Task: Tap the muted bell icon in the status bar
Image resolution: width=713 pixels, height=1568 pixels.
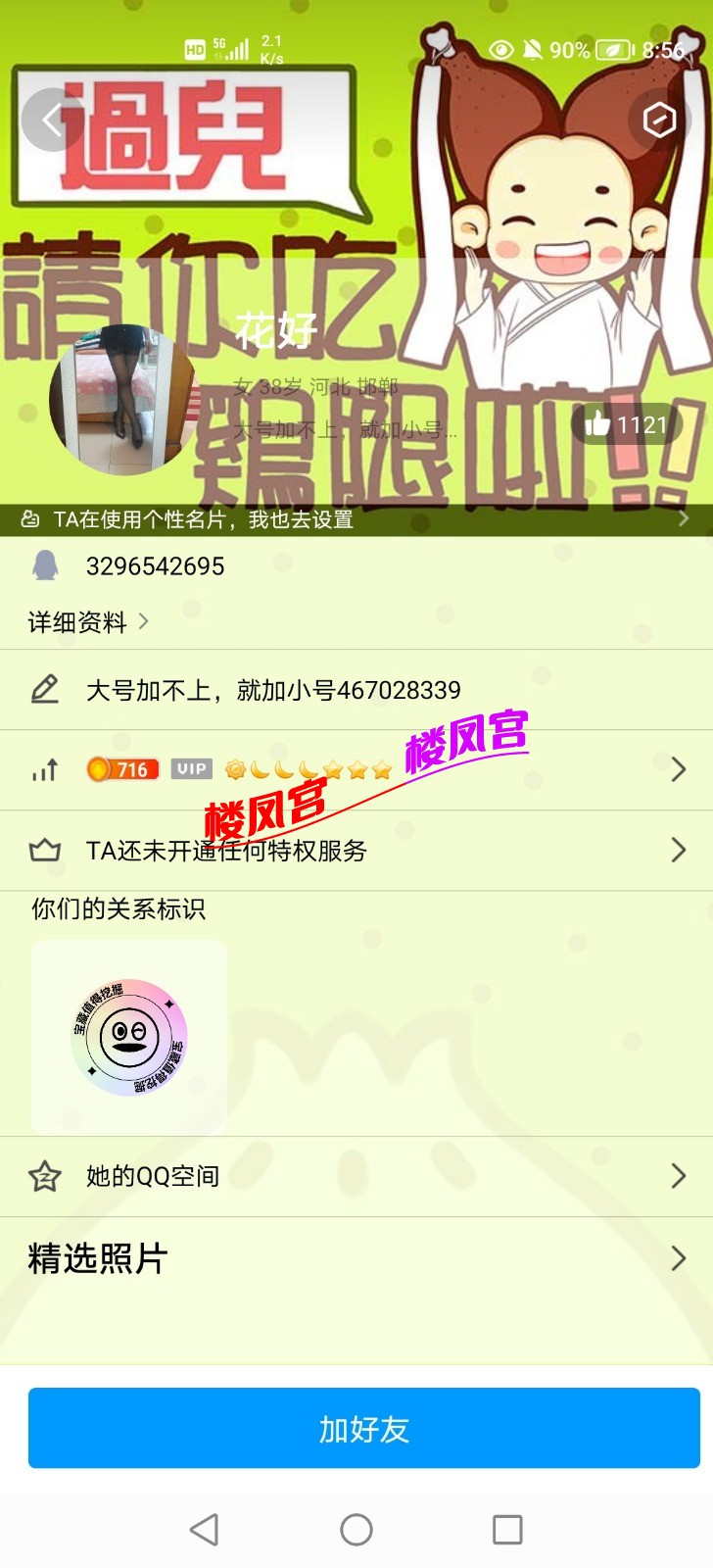Action: point(533,47)
